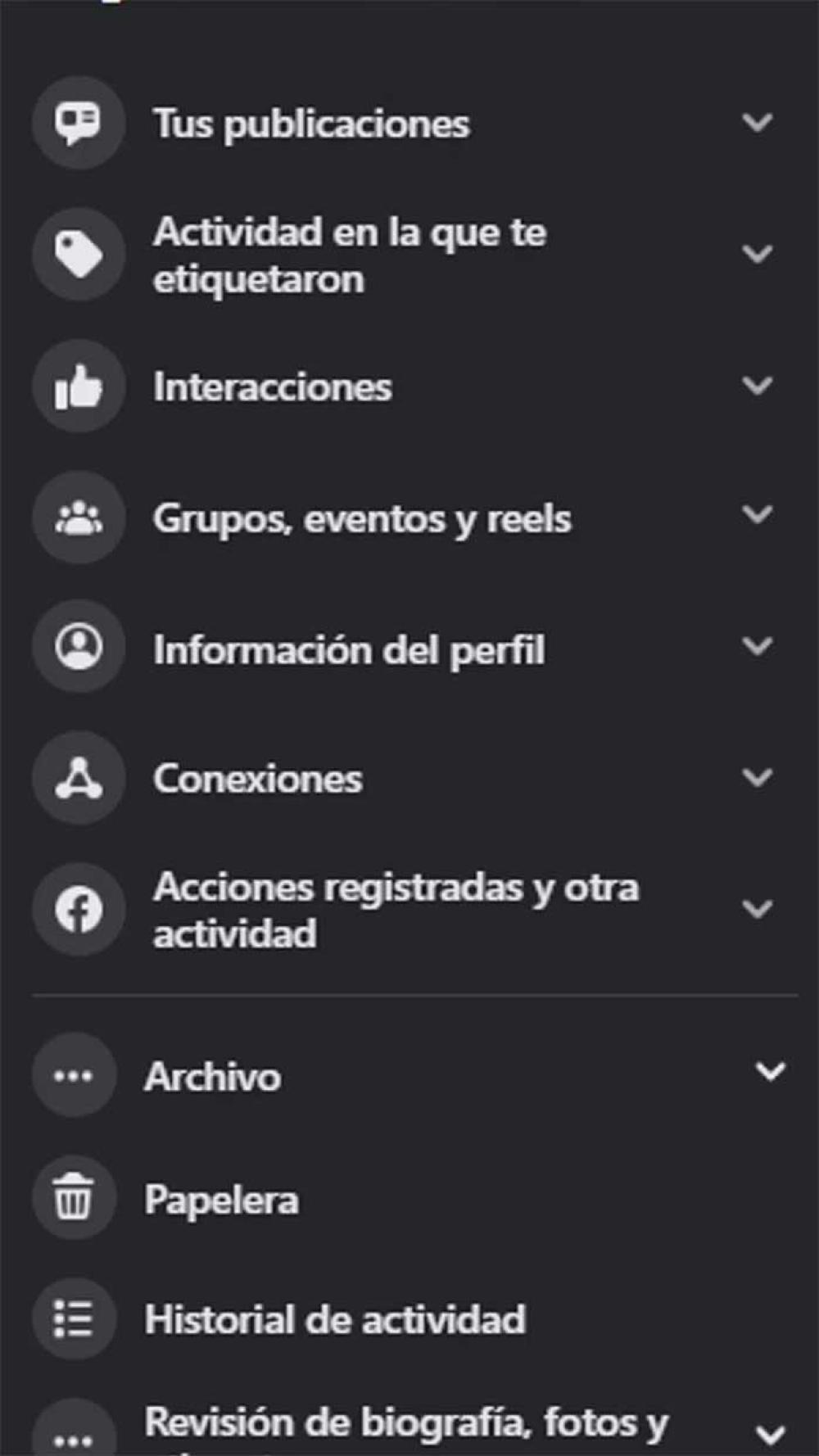The image size is (819, 1456).
Task: Expand the Interacciones section
Action: pyautogui.click(x=409, y=386)
